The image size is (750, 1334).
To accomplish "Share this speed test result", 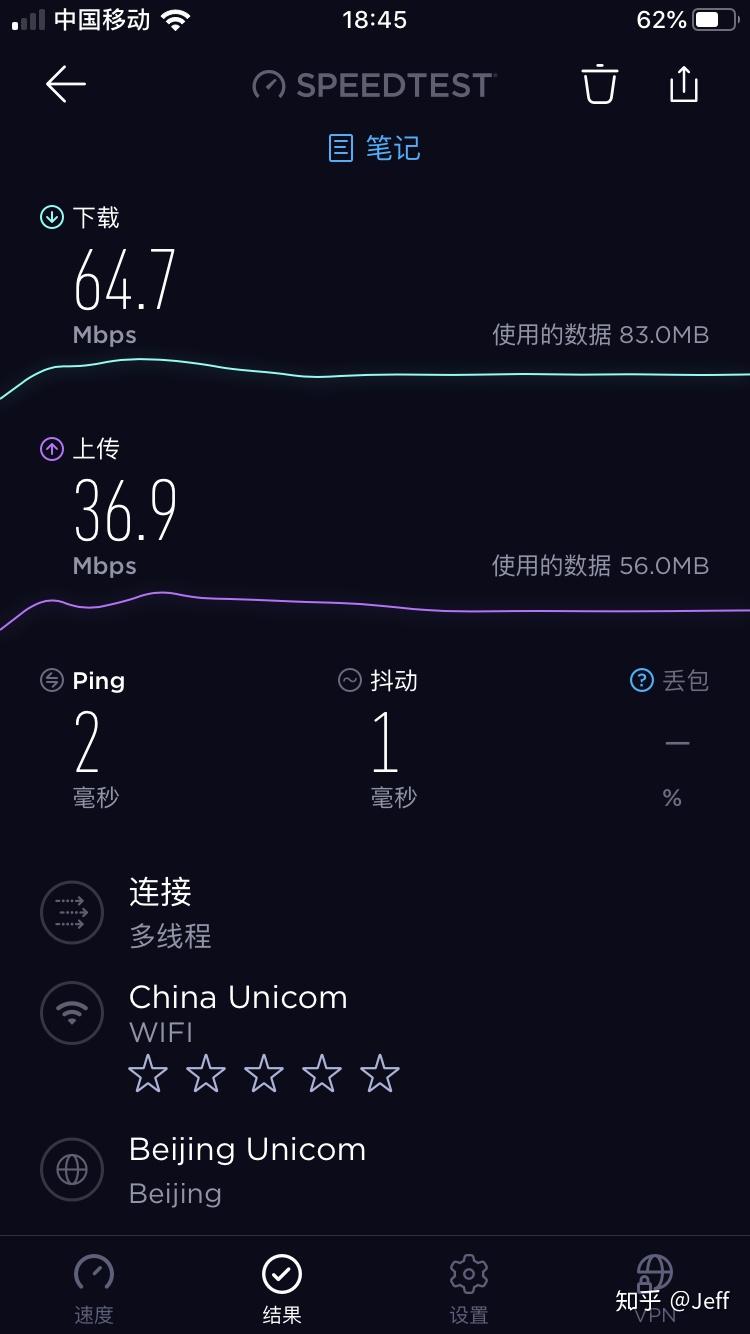I will pyautogui.click(x=683, y=85).
